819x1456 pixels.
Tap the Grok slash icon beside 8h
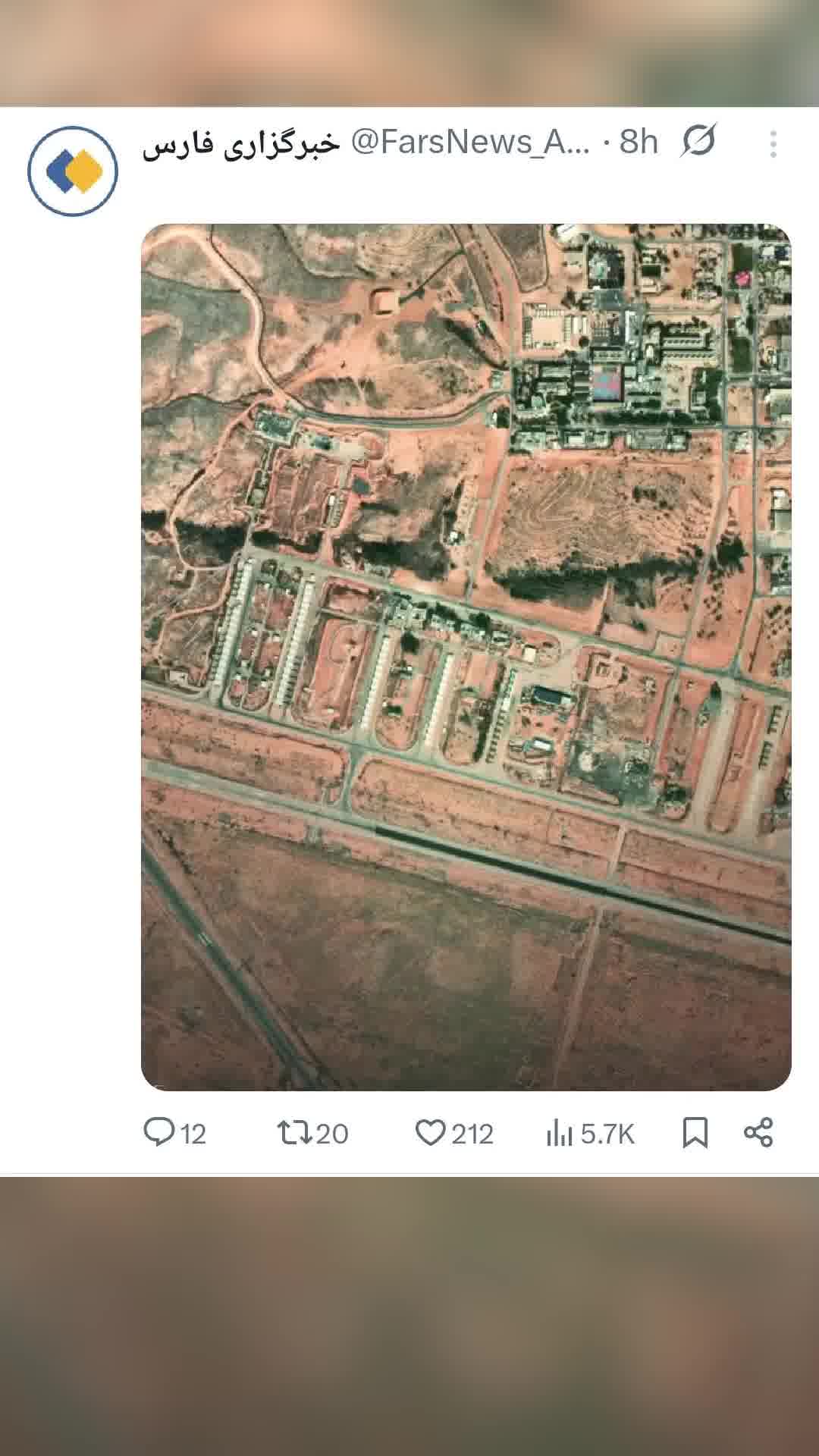pyautogui.click(x=698, y=142)
